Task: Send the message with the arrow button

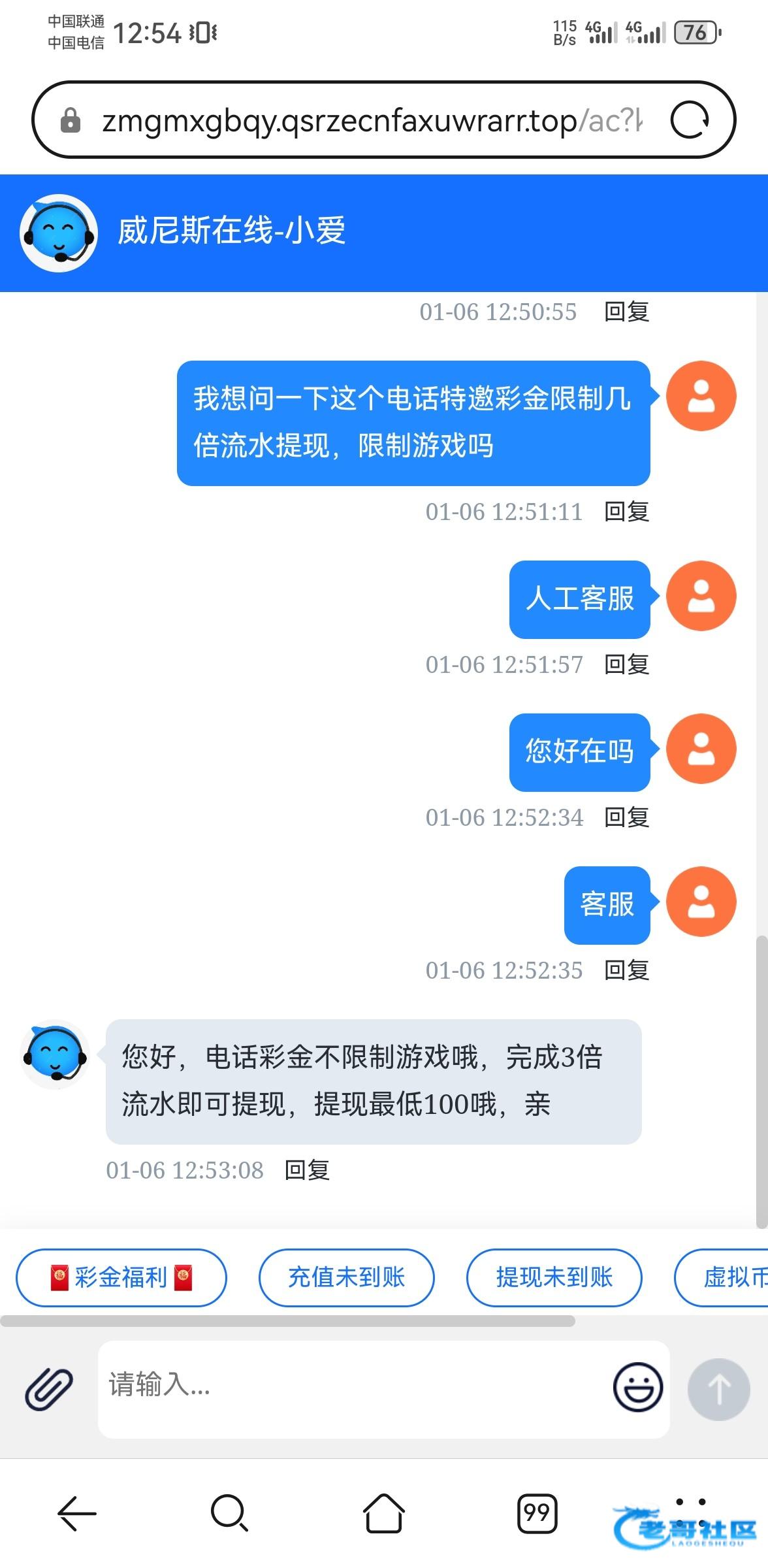Action: point(719,1389)
